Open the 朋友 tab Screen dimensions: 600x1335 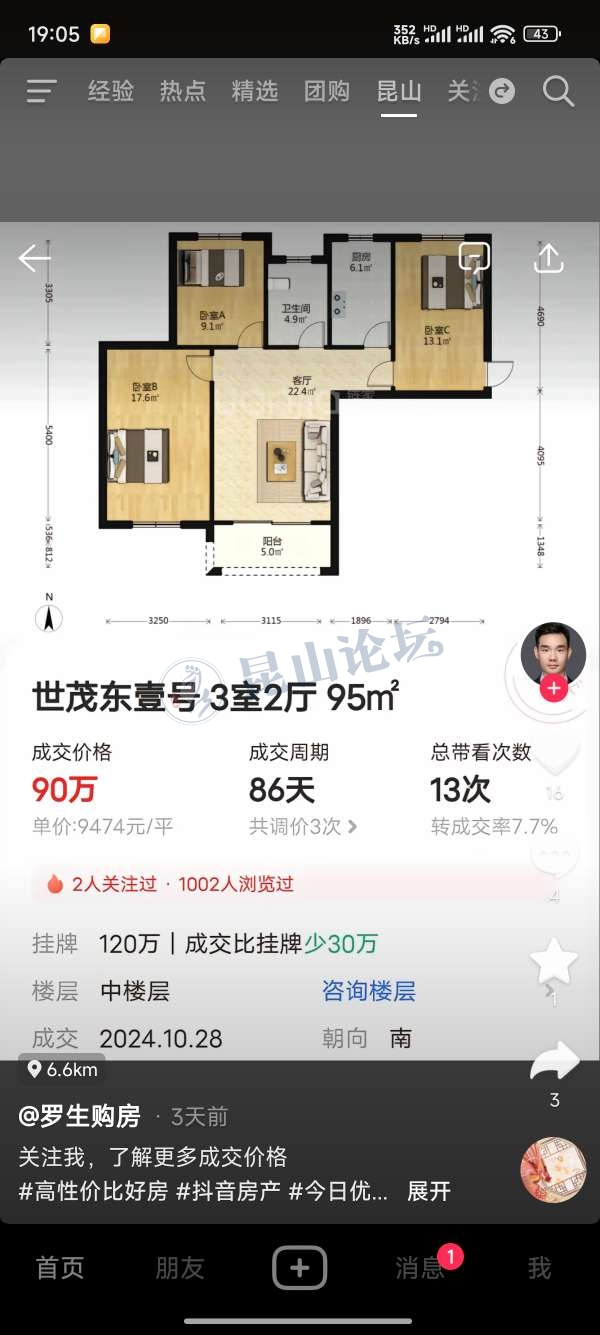[x=180, y=1268]
